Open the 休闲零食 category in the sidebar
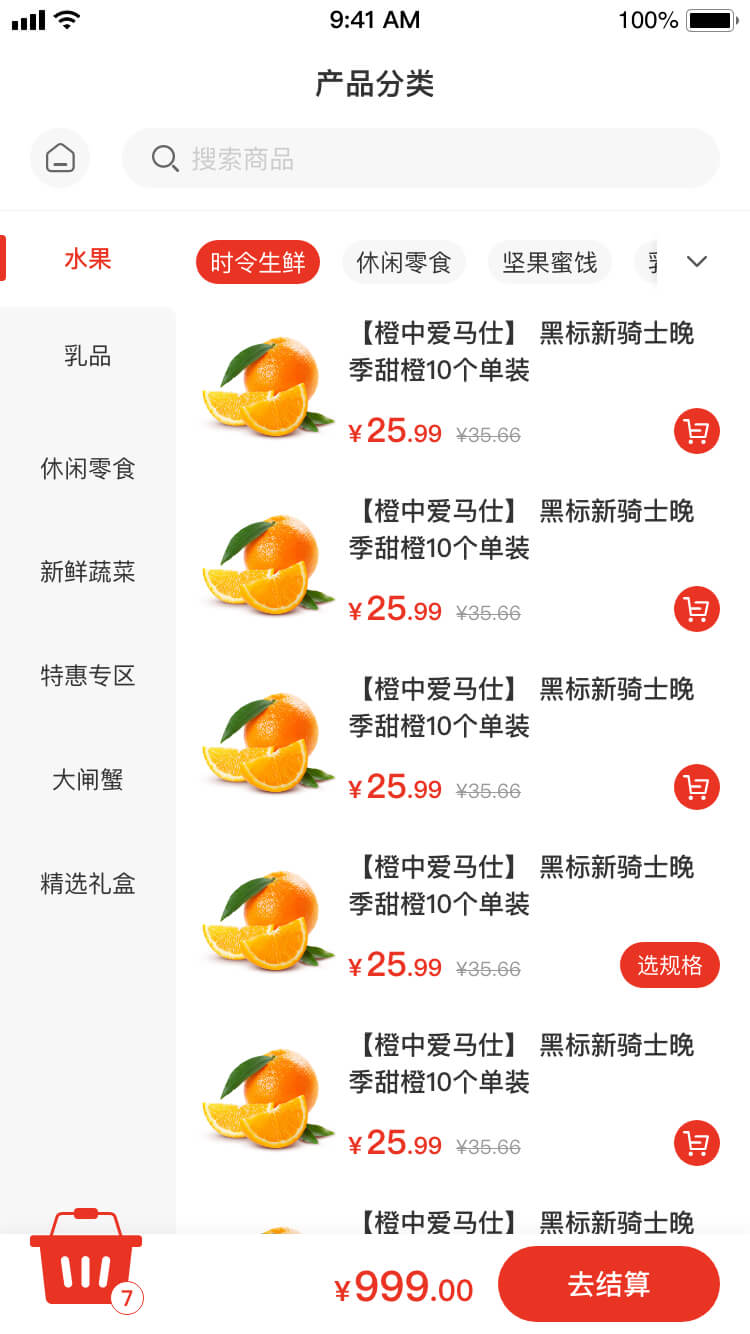The image size is (750, 1334). pos(88,468)
